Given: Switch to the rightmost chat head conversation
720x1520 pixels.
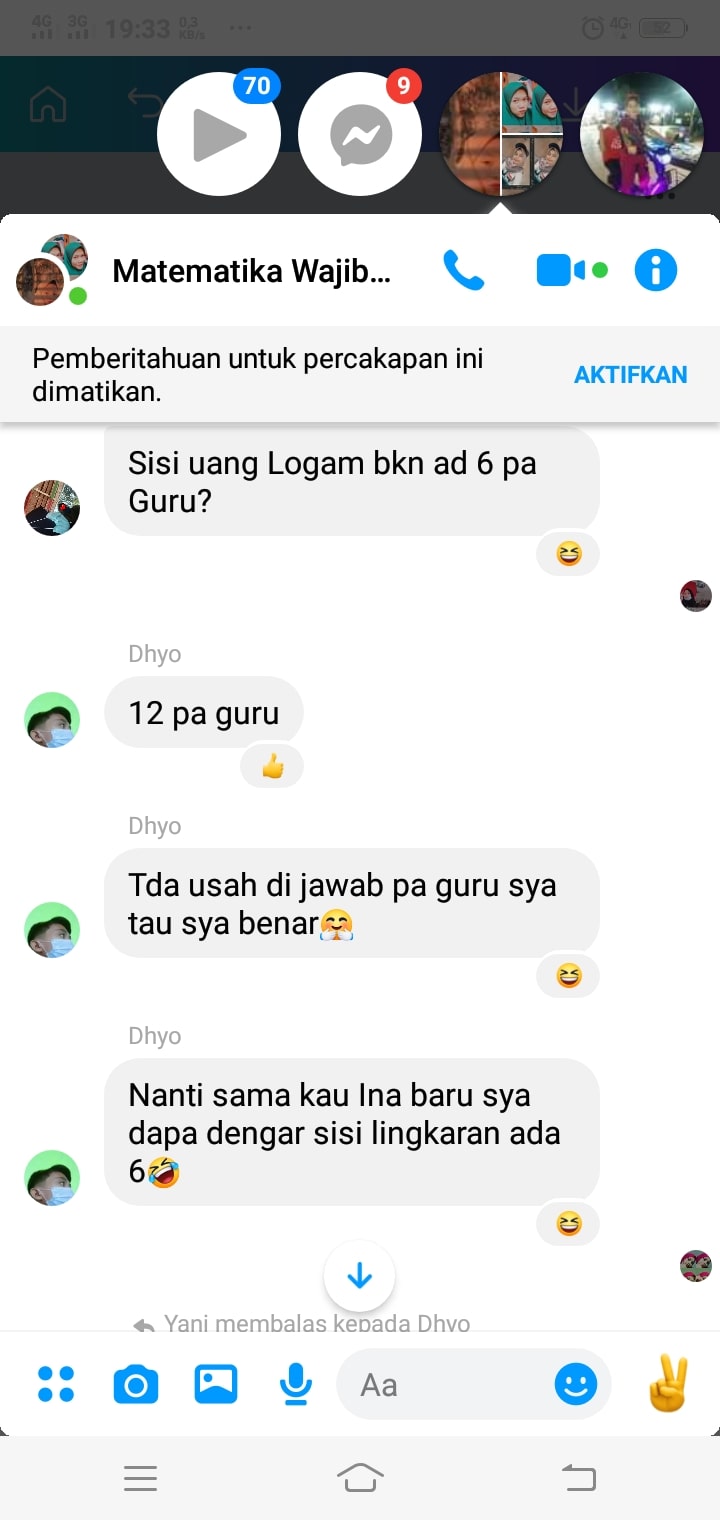Looking at the screenshot, I should point(642,134).
